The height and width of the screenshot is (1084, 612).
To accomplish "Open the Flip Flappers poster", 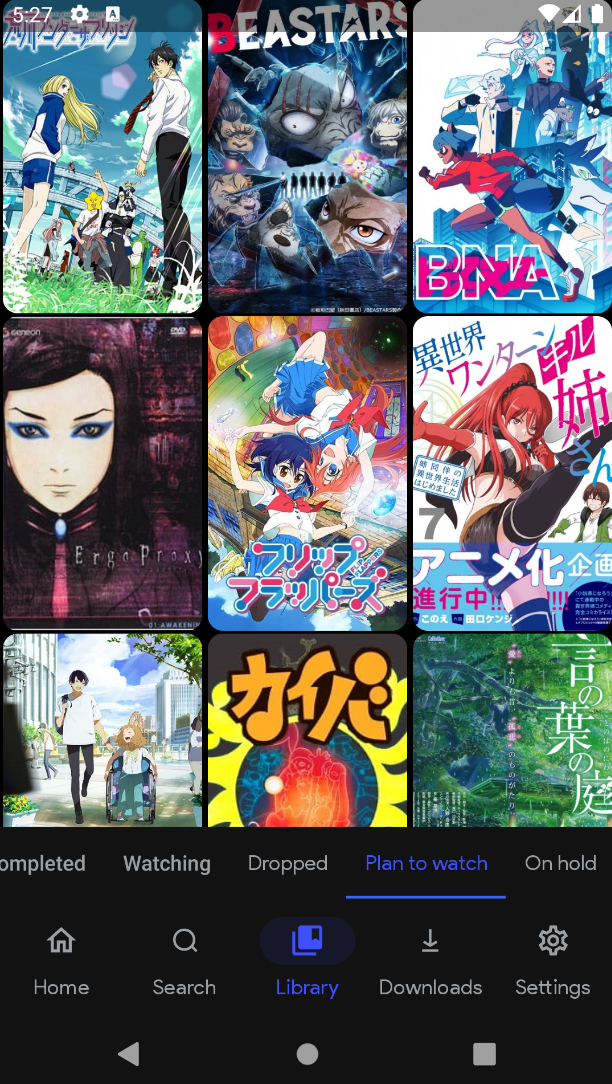I will [x=307, y=472].
